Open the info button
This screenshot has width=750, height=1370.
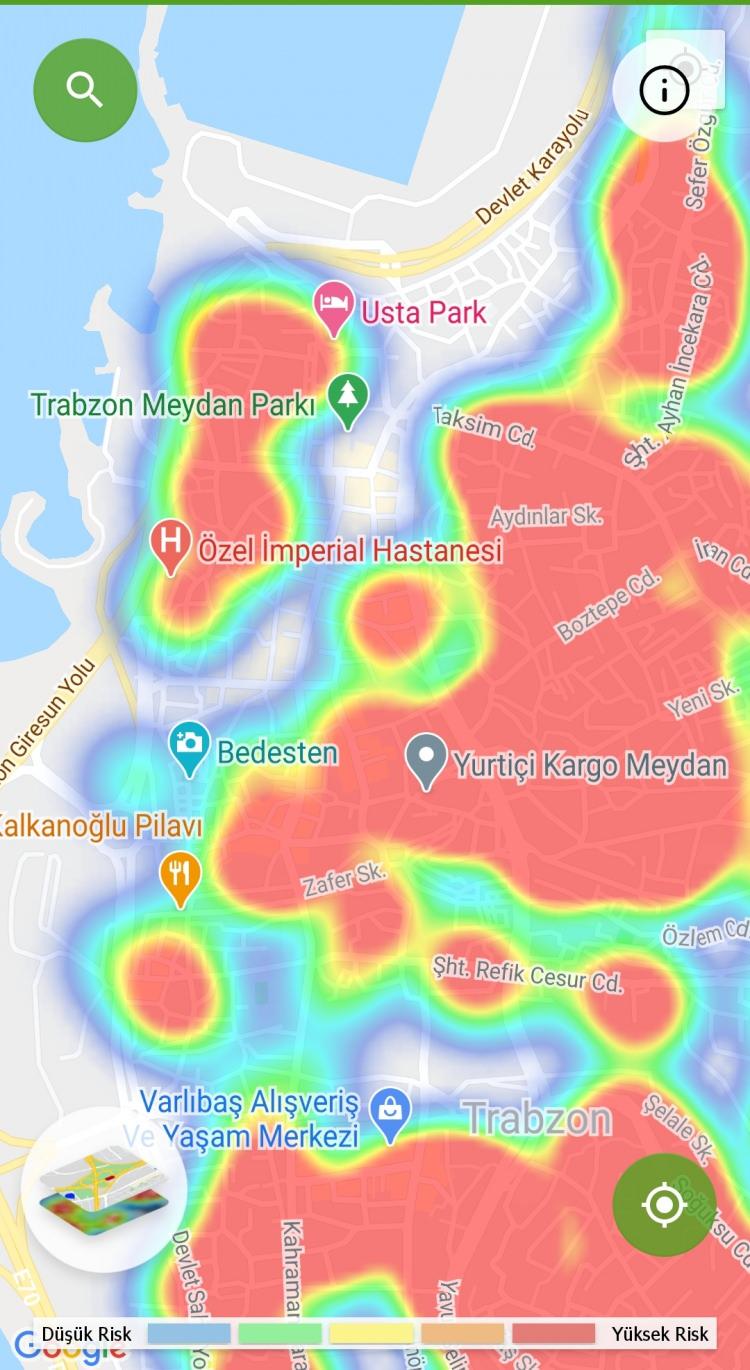coord(664,91)
